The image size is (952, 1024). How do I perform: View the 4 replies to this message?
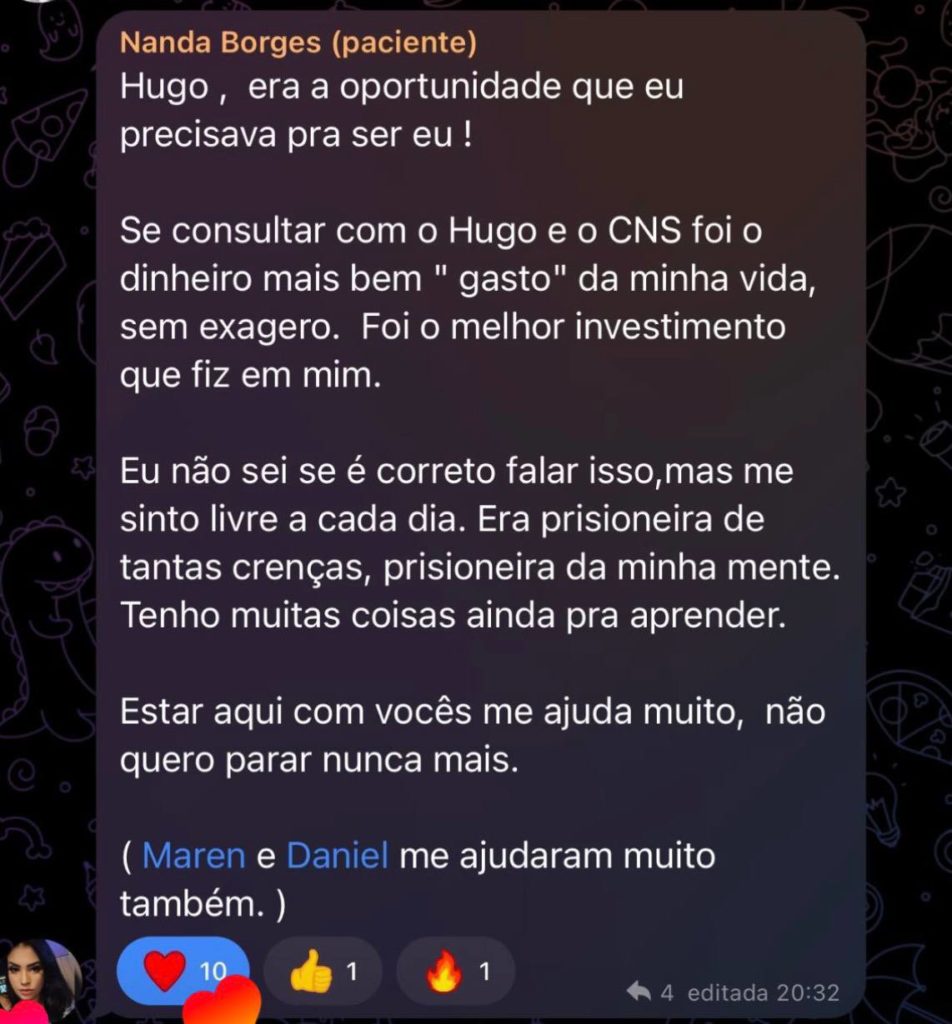coord(651,992)
